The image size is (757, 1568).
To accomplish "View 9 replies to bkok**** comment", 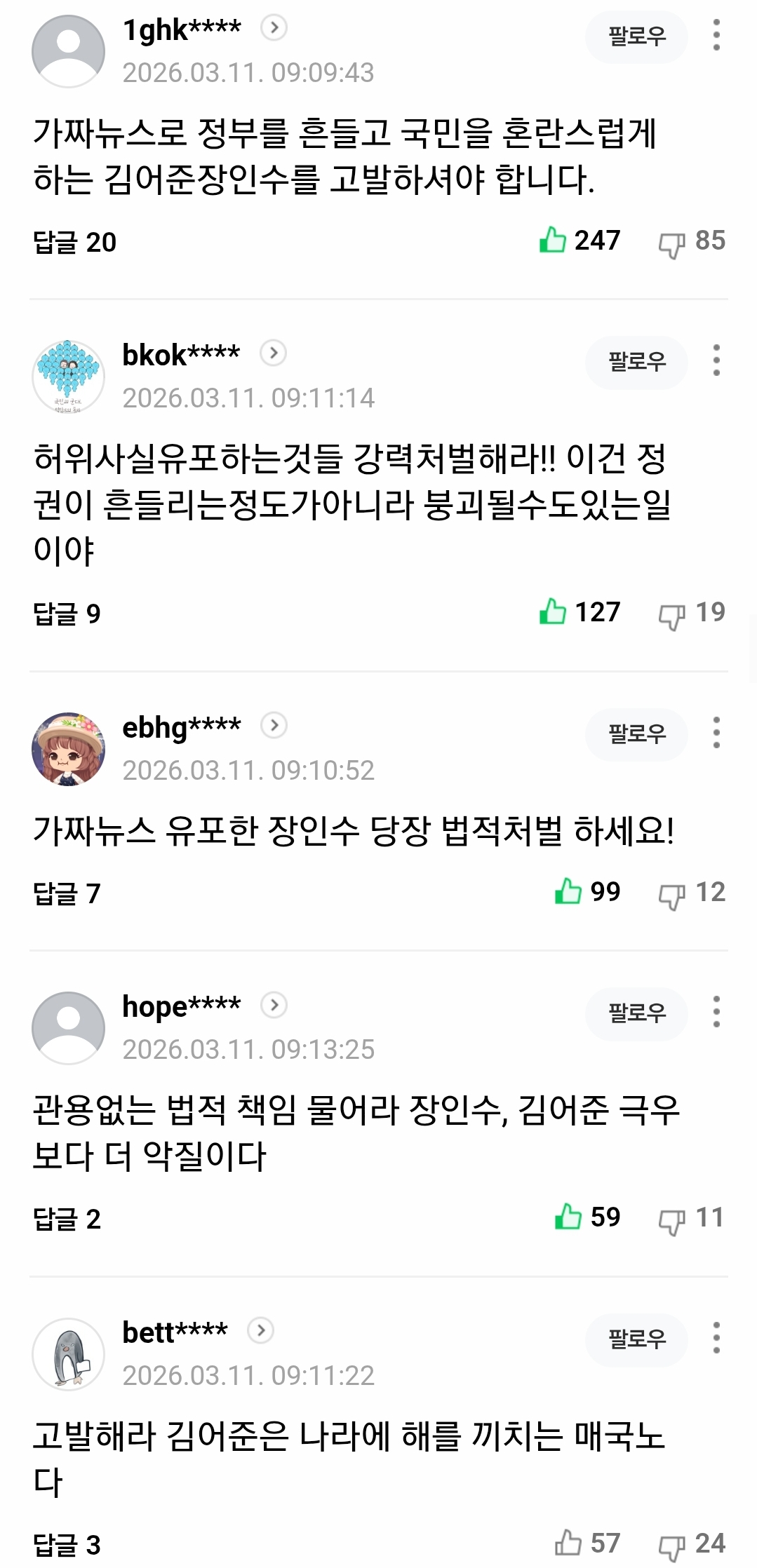I will pos(67,614).
